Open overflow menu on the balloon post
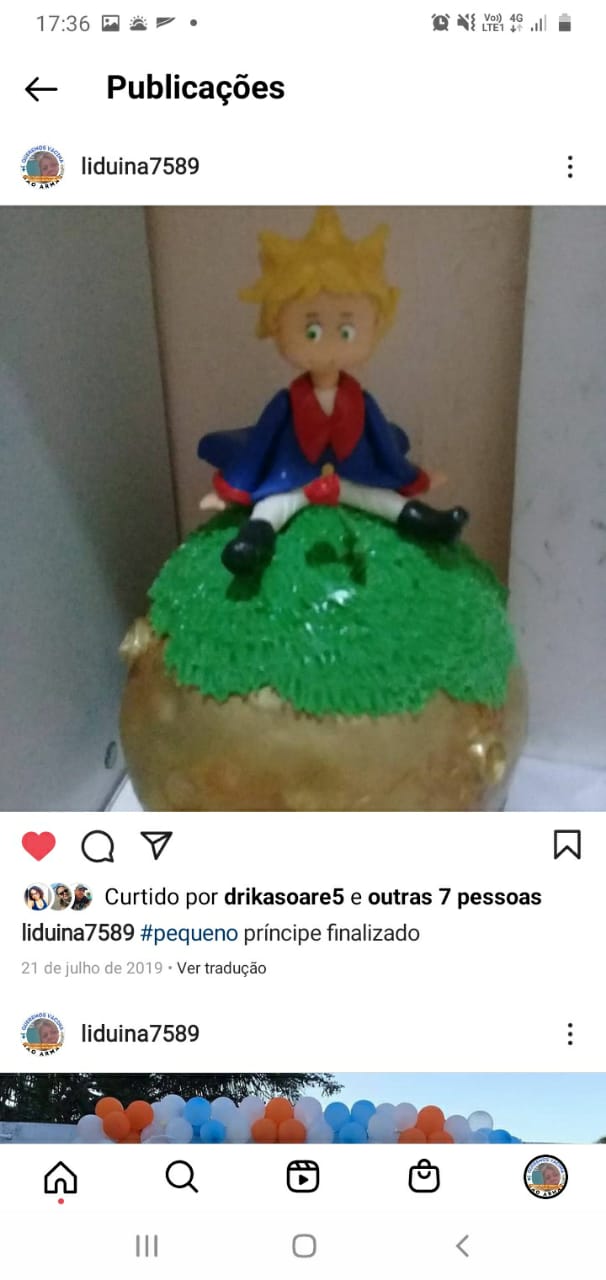The height and width of the screenshot is (1280, 606). click(569, 1033)
